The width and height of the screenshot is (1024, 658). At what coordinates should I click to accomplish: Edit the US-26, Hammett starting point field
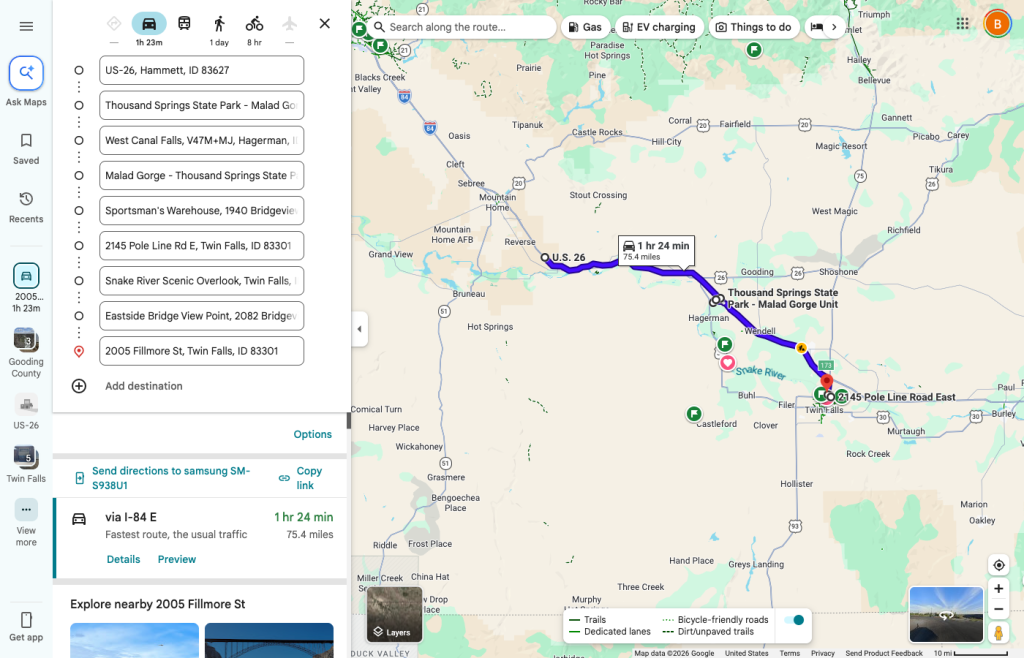pyautogui.click(x=202, y=70)
